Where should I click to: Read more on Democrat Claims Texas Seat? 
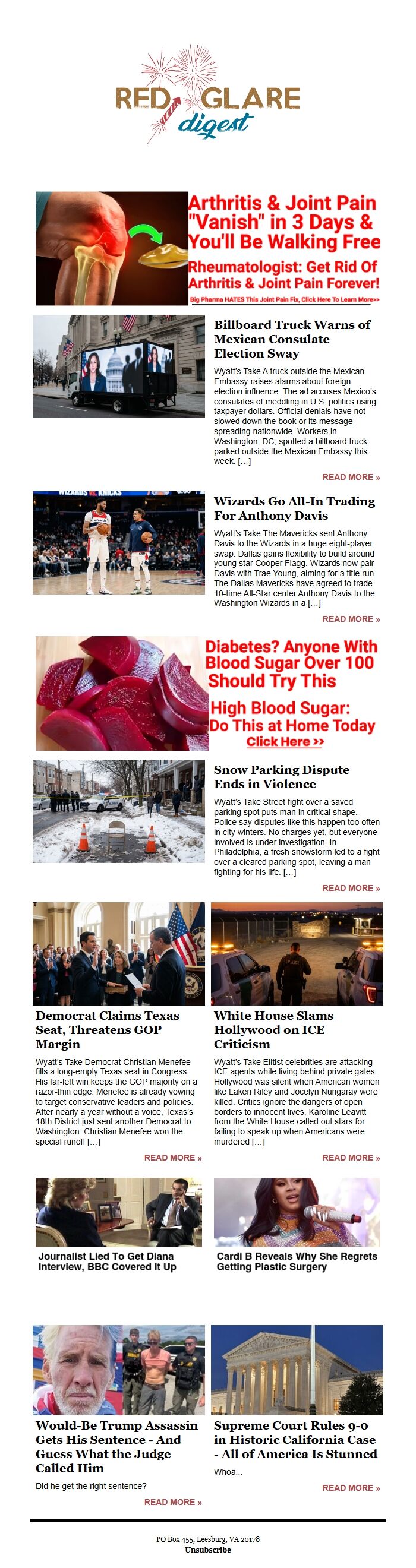click(x=172, y=1158)
